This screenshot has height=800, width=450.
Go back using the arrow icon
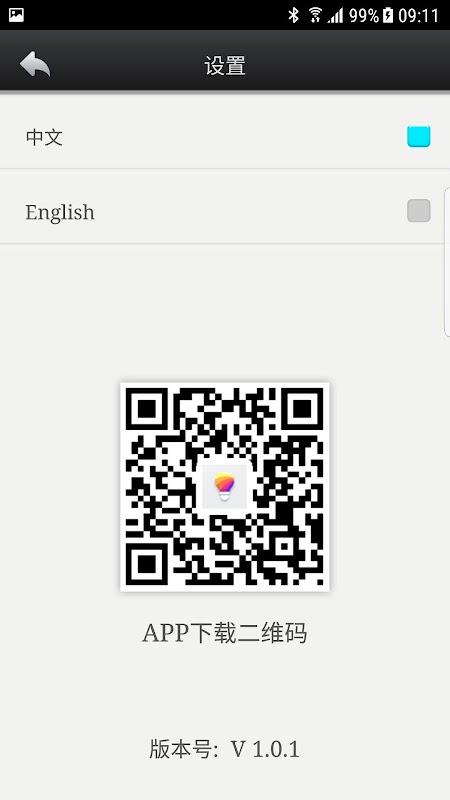(35, 64)
